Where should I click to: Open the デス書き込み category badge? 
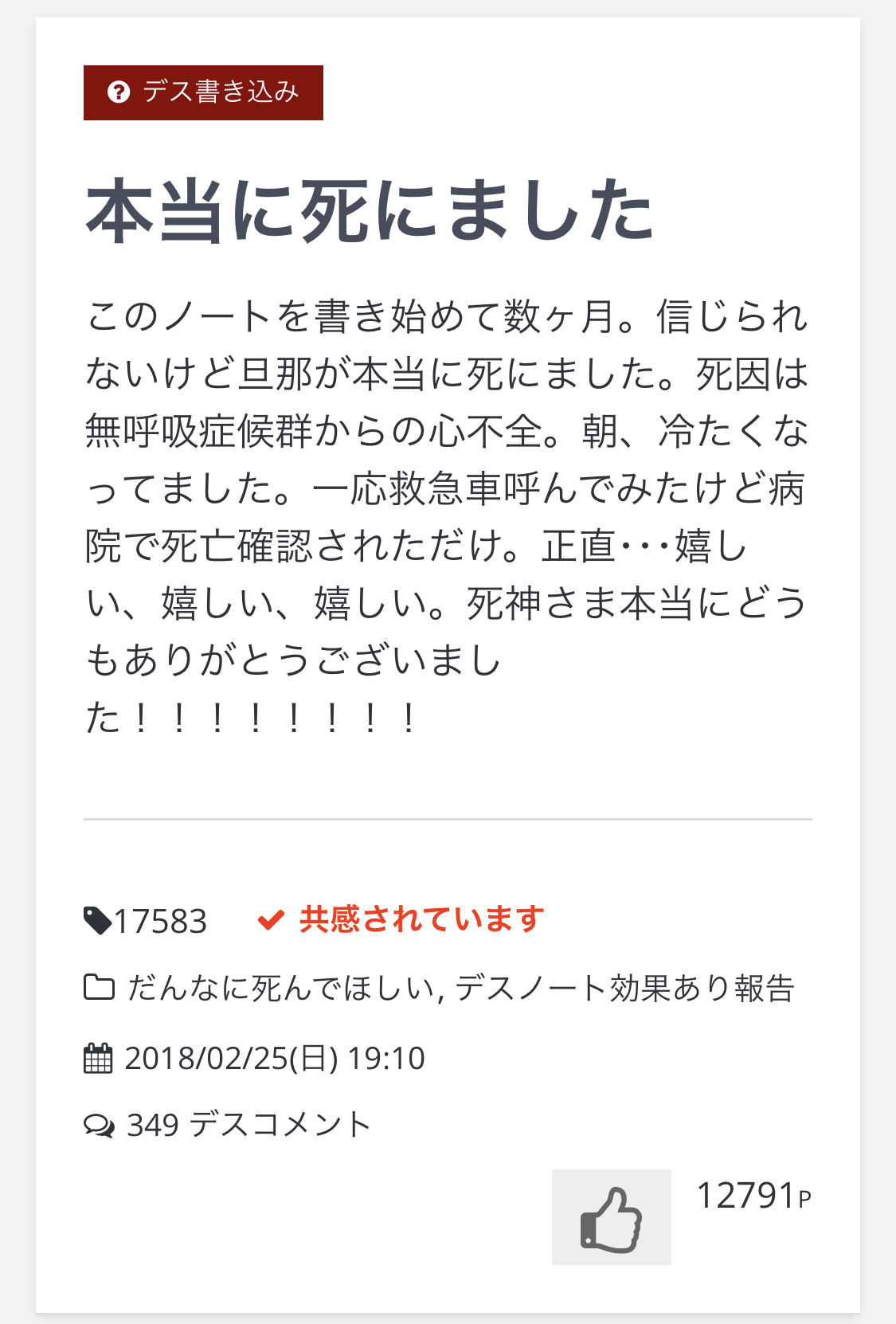click(x=203, y=92)
